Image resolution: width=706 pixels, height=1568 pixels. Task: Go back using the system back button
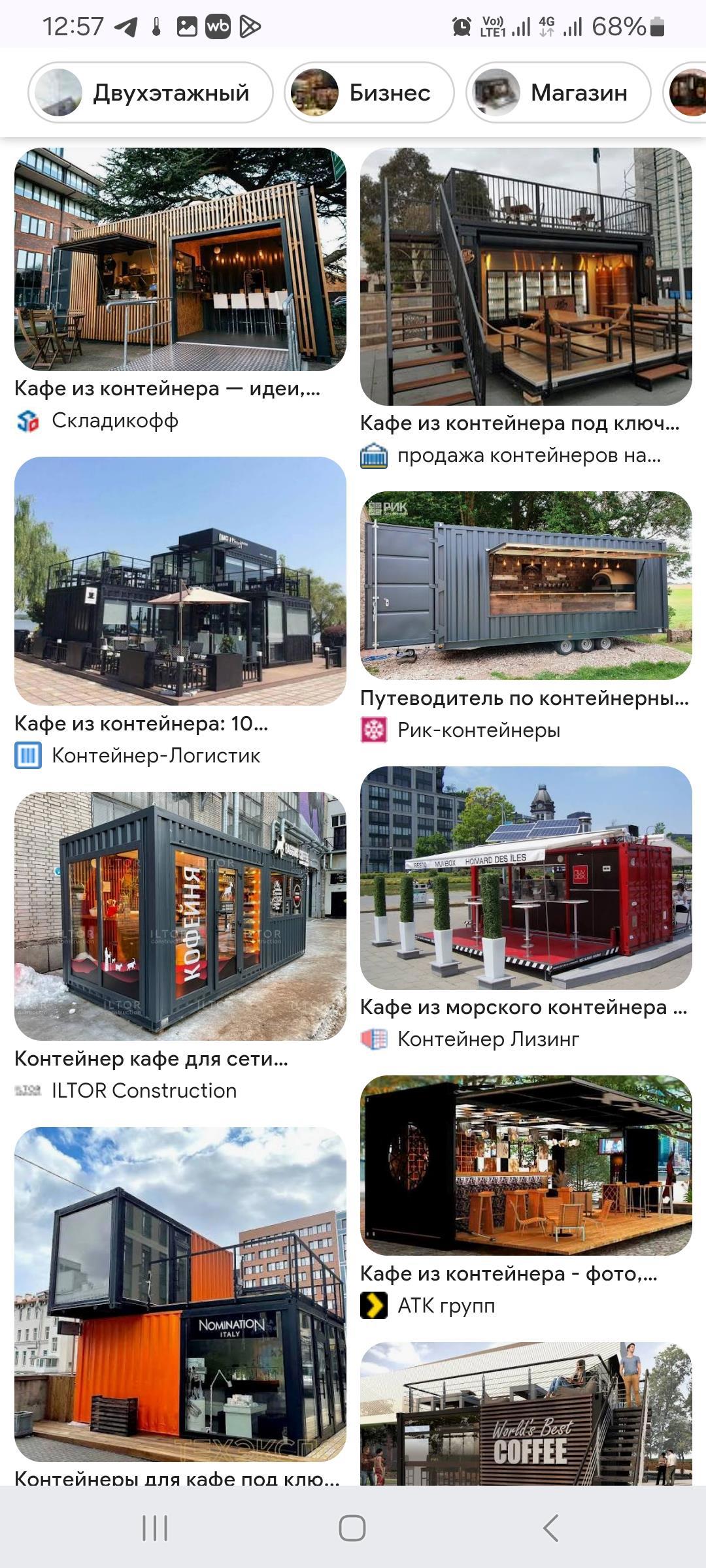550,1528
